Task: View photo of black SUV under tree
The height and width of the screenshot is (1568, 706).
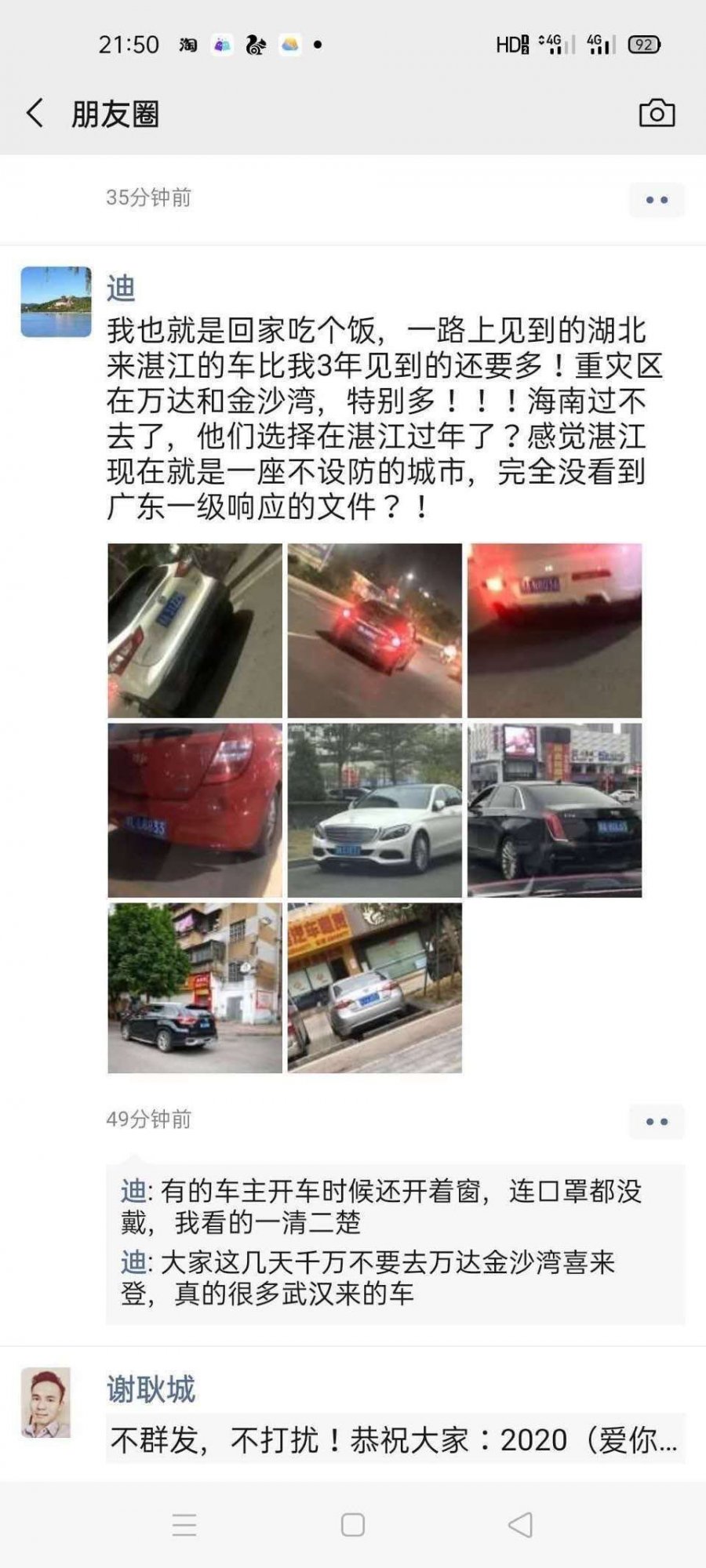Action: 195,988
